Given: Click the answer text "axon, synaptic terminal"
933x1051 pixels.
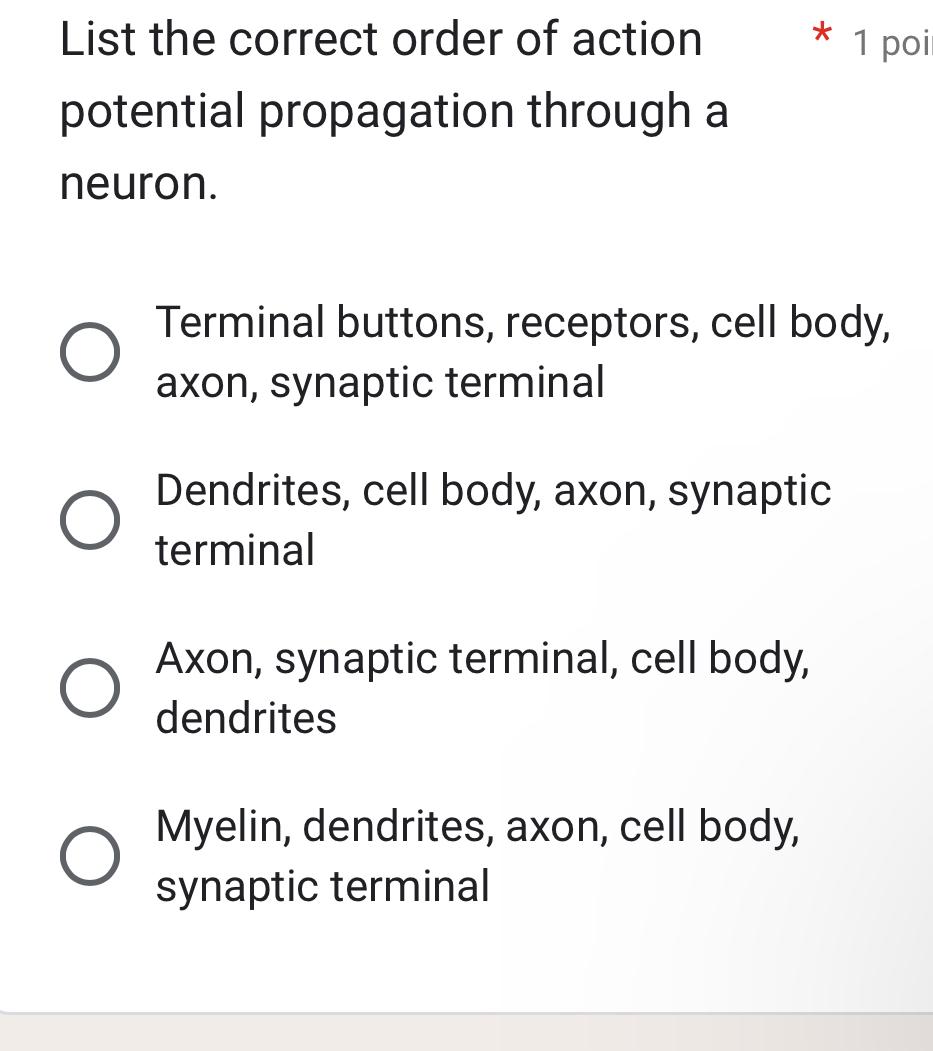Looking at the screenshot, I should (x=380, y=382).
